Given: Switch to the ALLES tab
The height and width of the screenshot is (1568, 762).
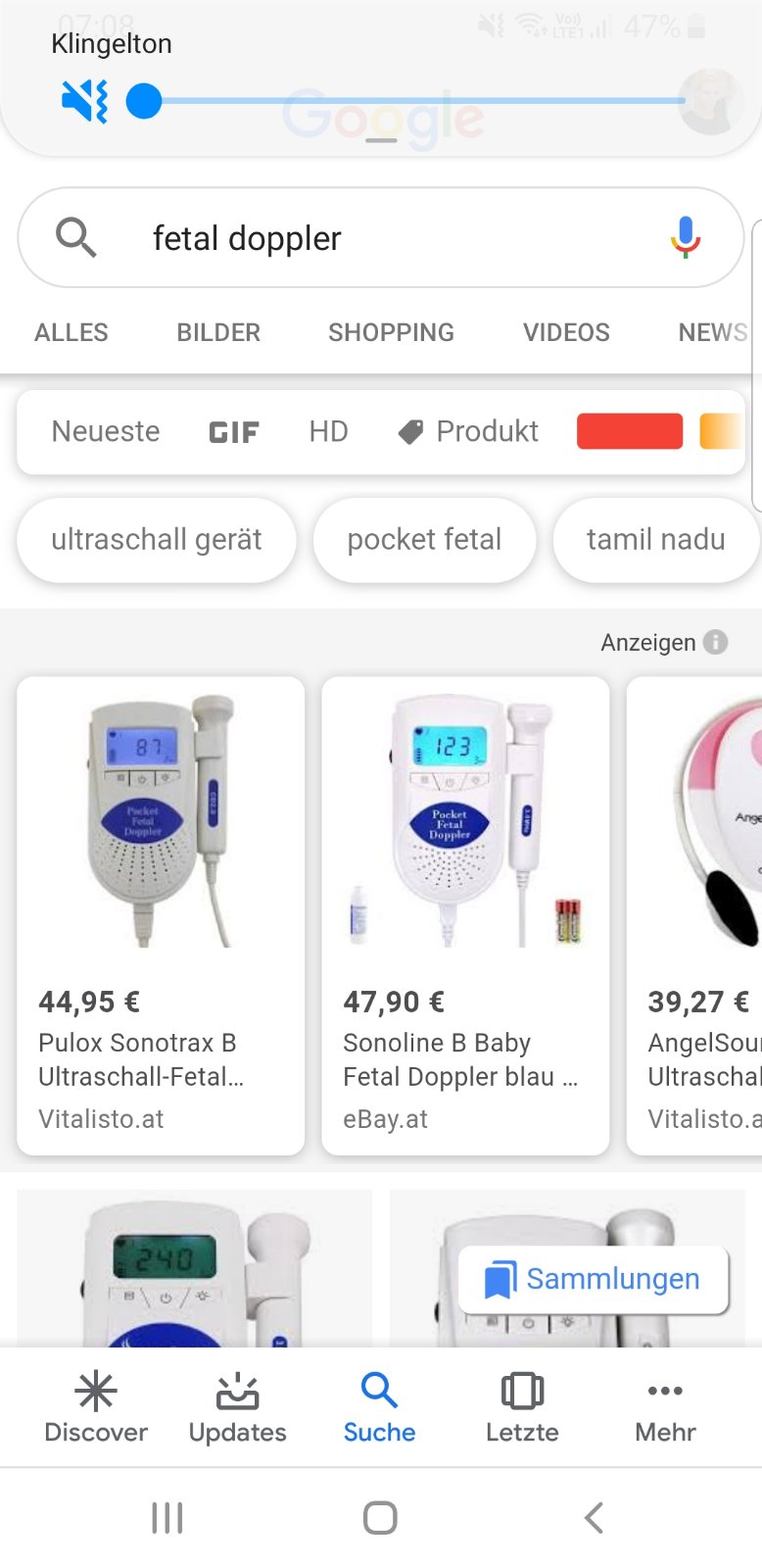Looking at the screenshot, I should [x=71, y=333].
